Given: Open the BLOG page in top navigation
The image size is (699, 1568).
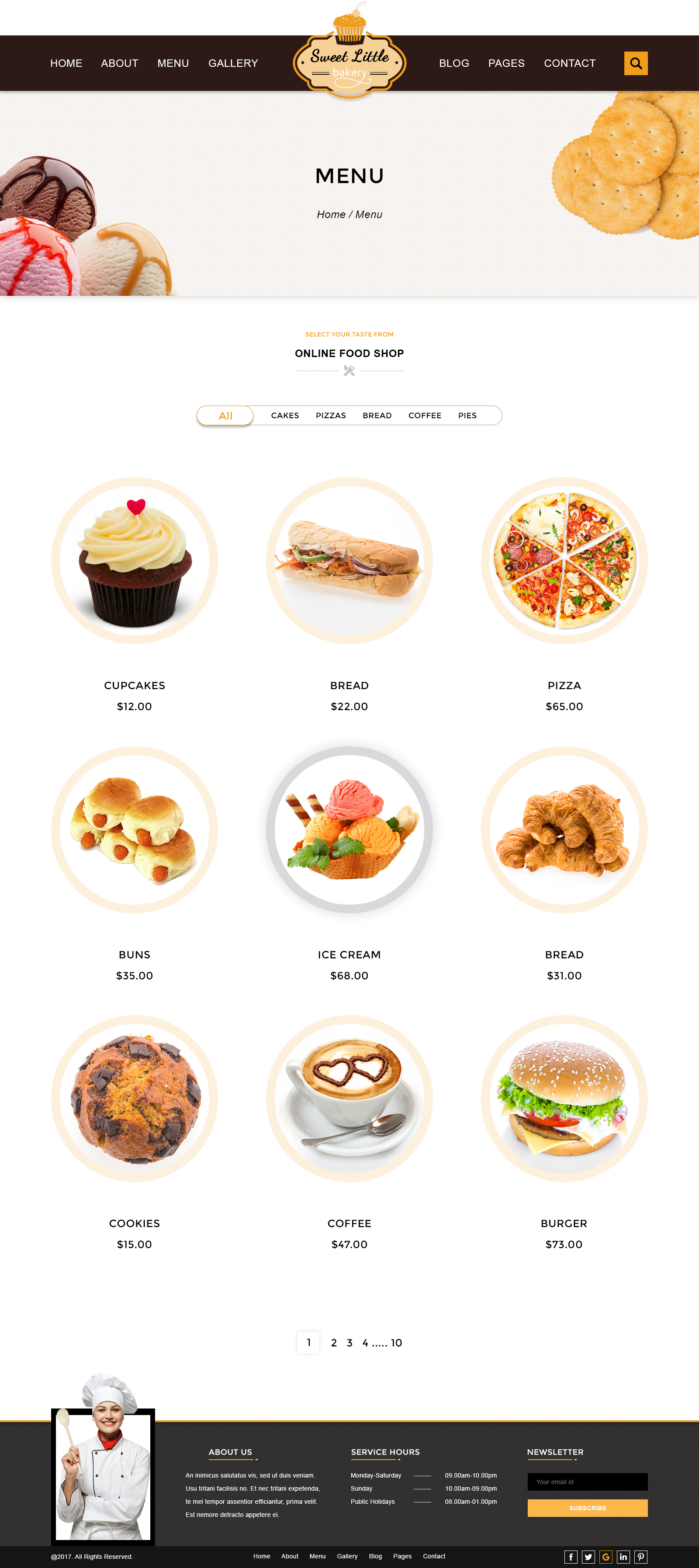Looking at the screenshot, I should [454, 63].
